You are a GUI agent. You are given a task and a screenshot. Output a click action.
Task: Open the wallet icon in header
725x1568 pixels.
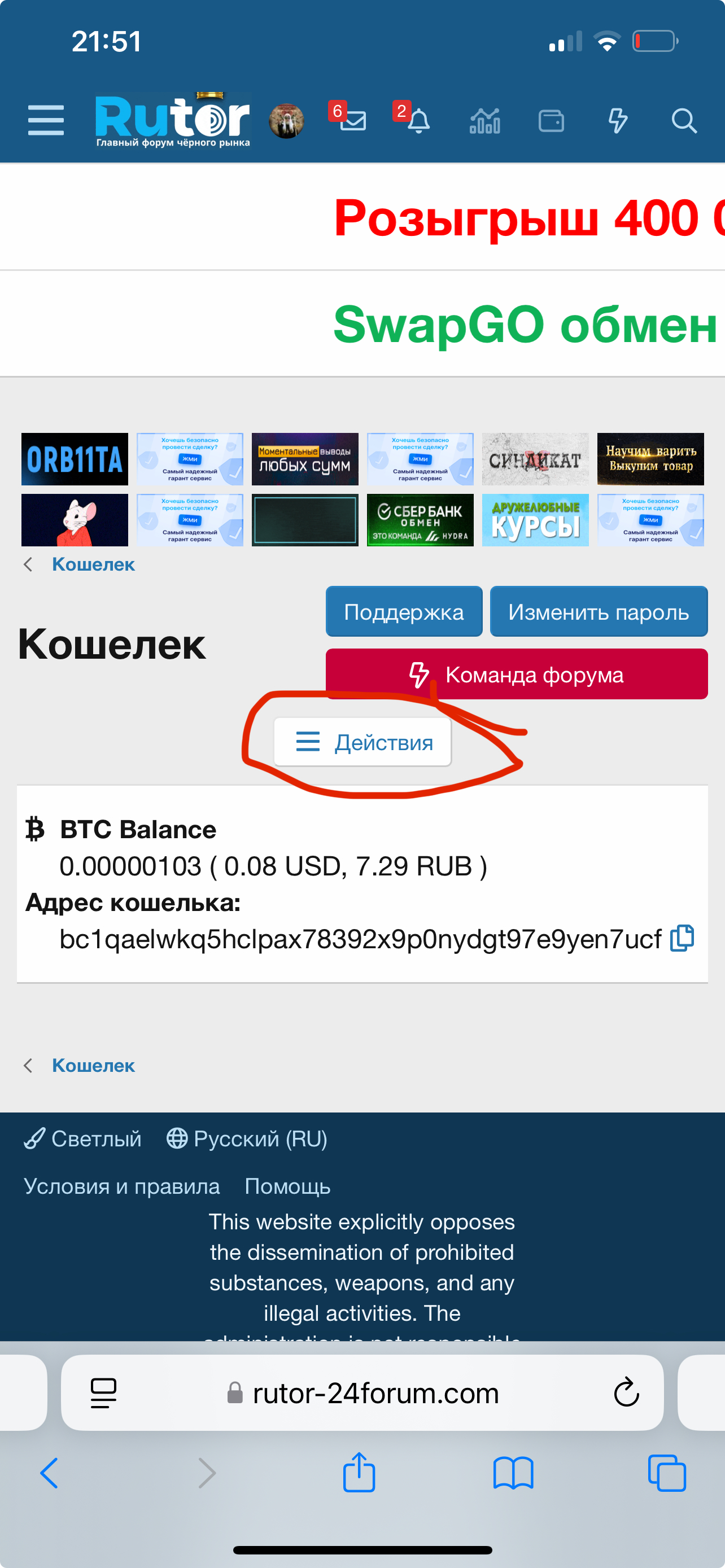(x=551, y=121)
